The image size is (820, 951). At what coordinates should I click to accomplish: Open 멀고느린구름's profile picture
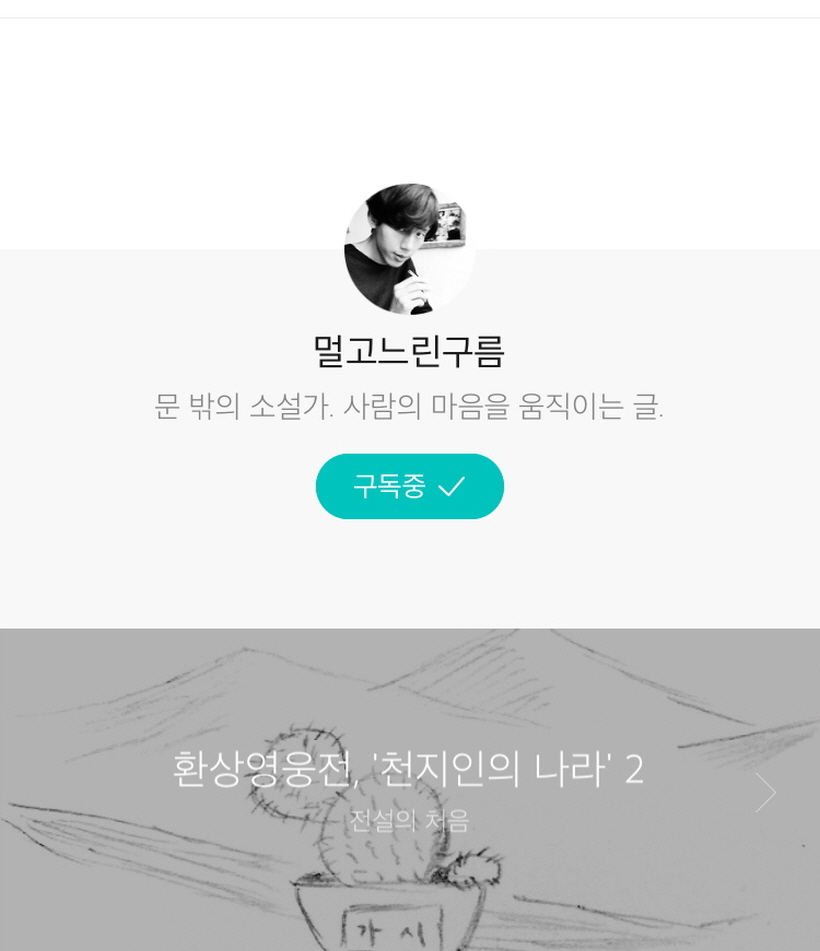tap(409, 249)
